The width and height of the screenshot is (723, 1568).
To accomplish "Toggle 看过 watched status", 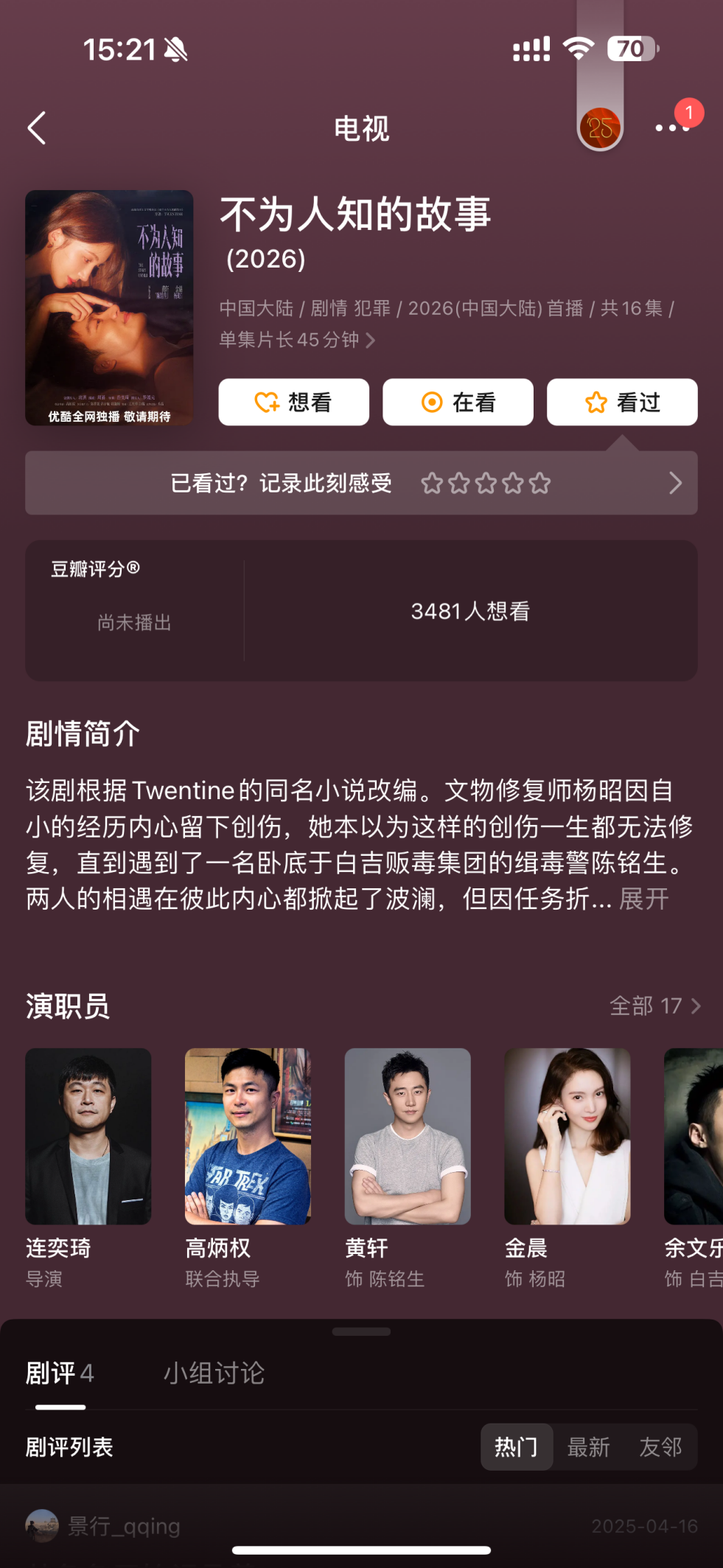I will pos(622,402).
